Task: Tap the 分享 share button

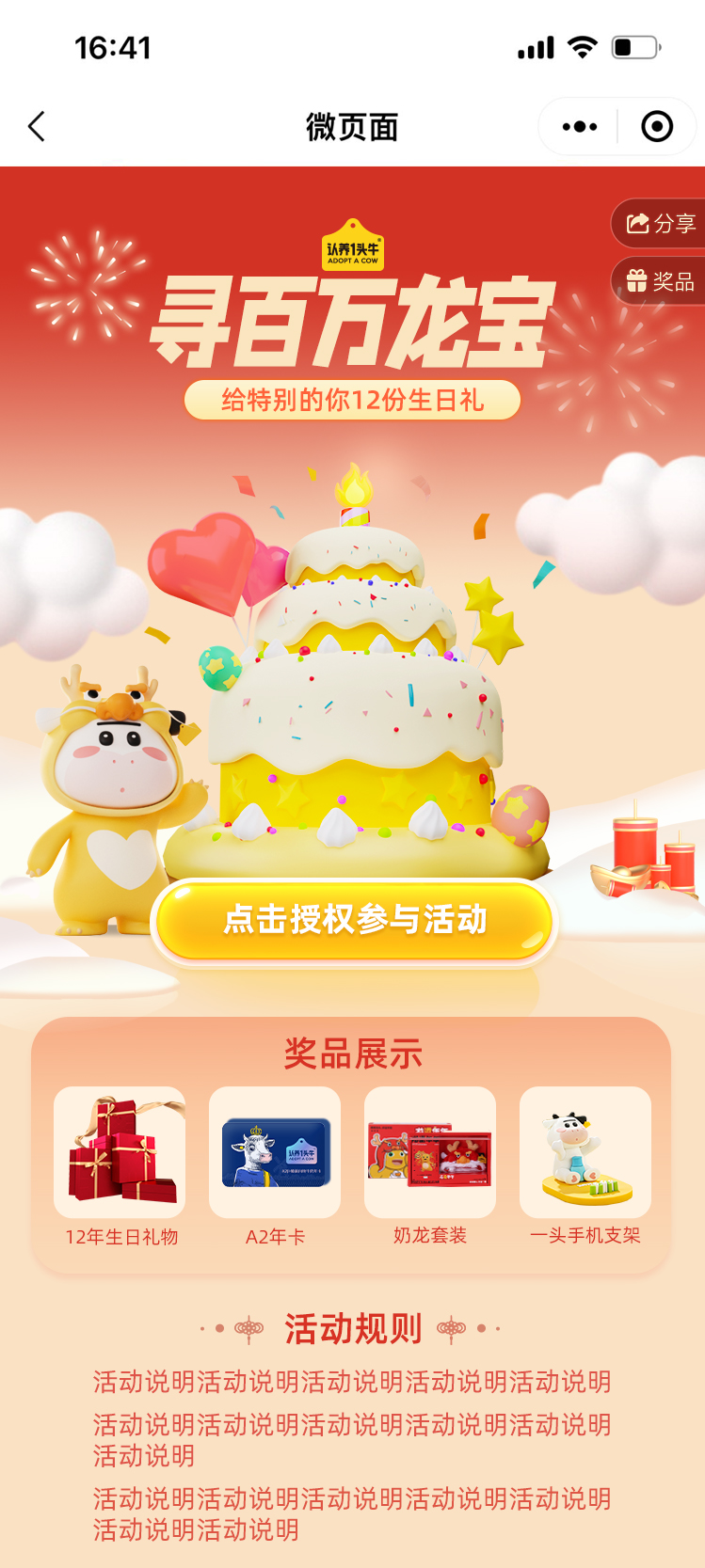Action: (x=661, y=224)
